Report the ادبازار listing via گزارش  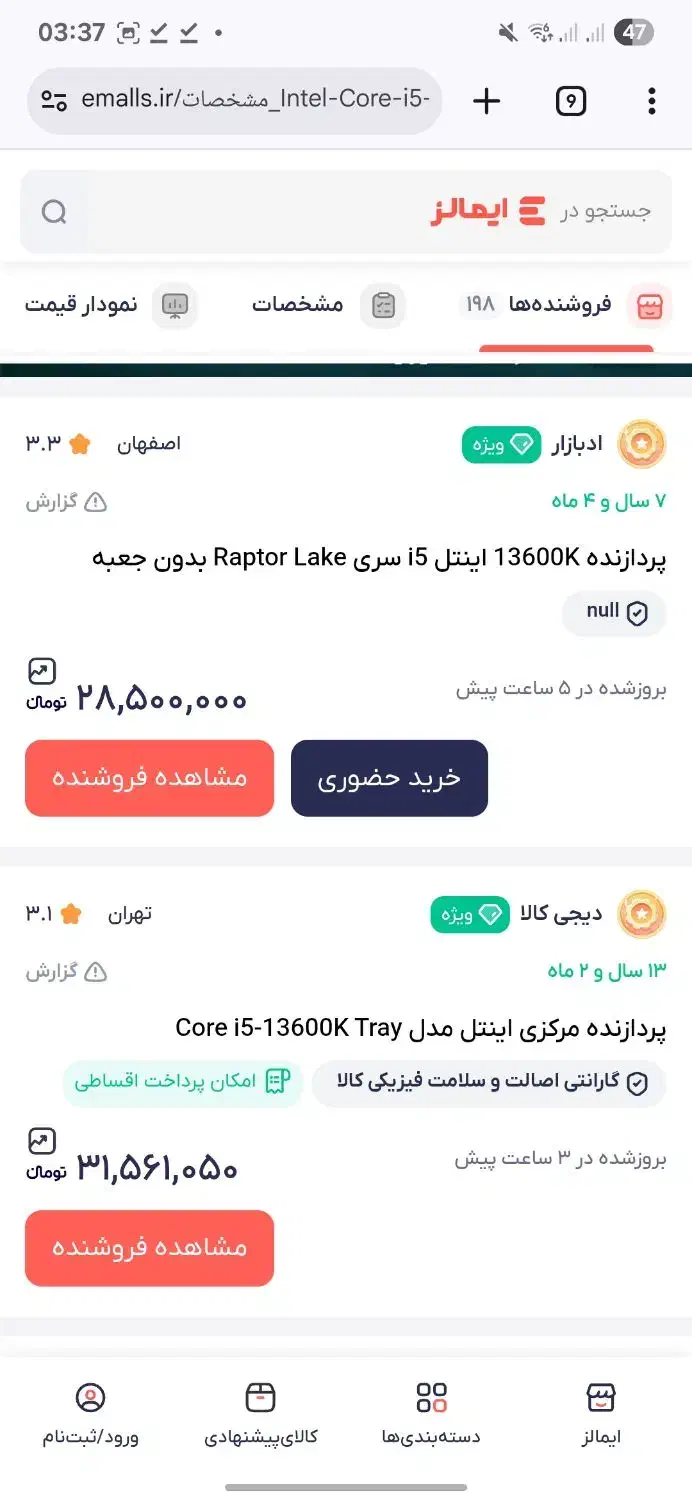click(x=66, y=502)
